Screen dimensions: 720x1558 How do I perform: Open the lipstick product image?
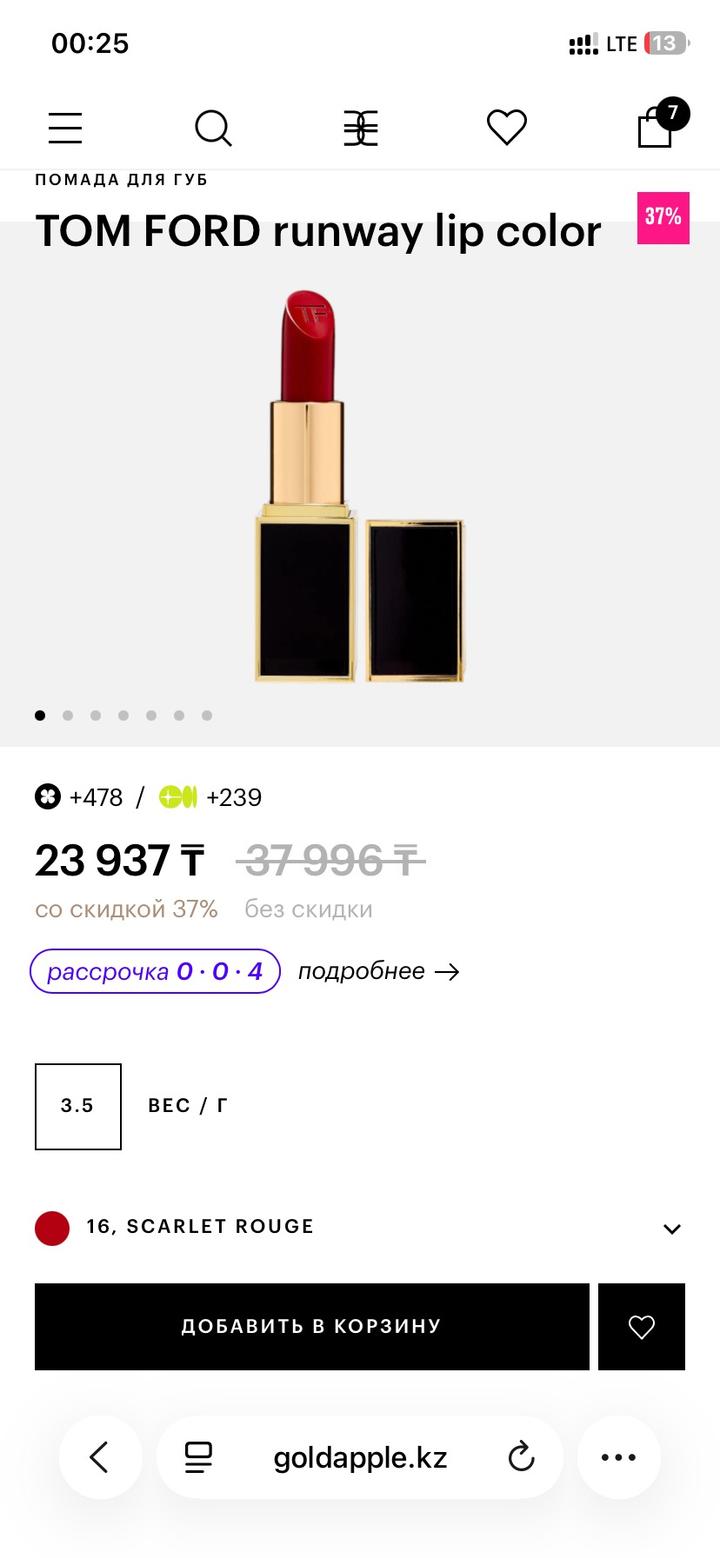point(358,485)
